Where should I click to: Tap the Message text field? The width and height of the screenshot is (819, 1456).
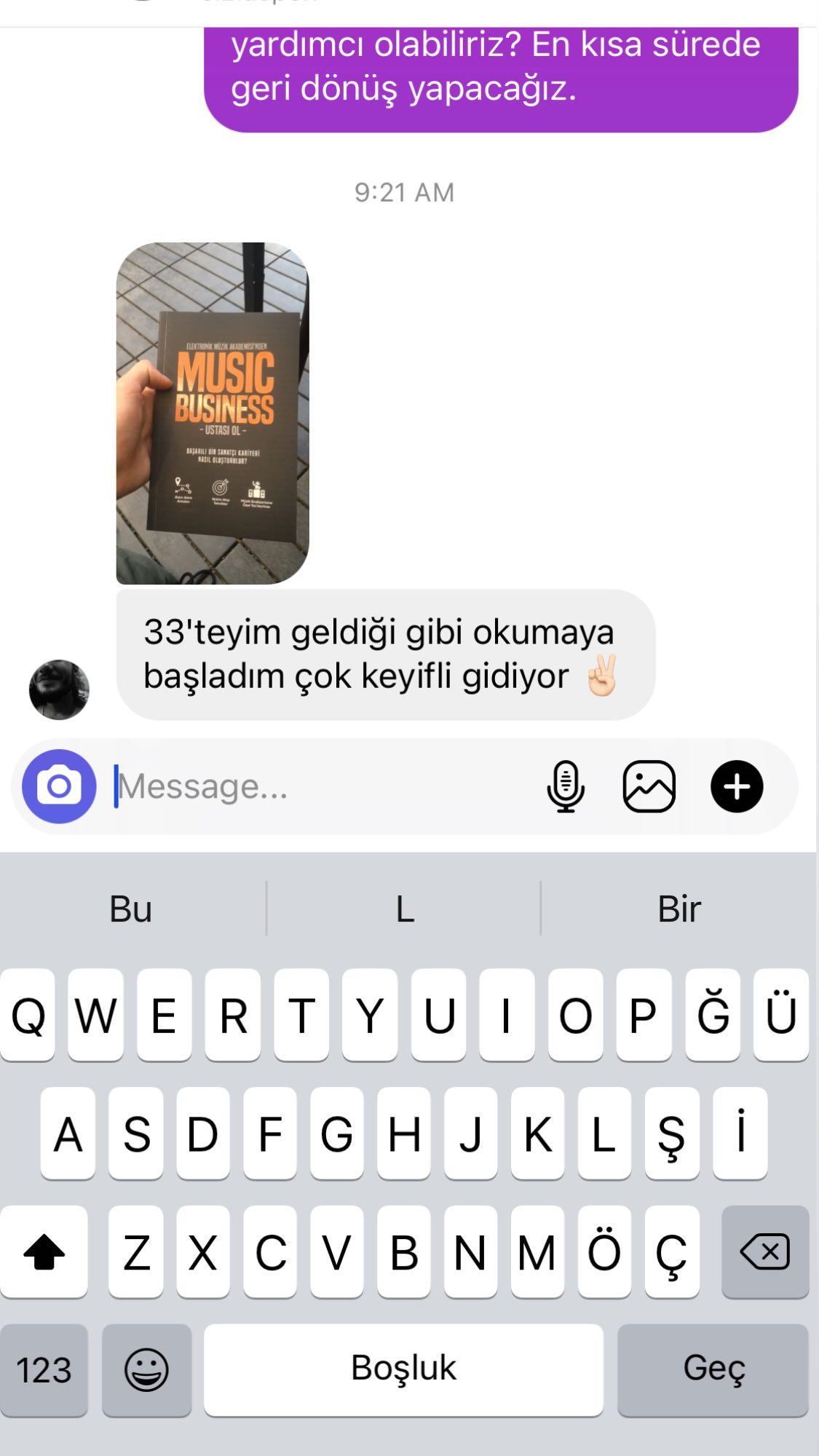point(320,786)
